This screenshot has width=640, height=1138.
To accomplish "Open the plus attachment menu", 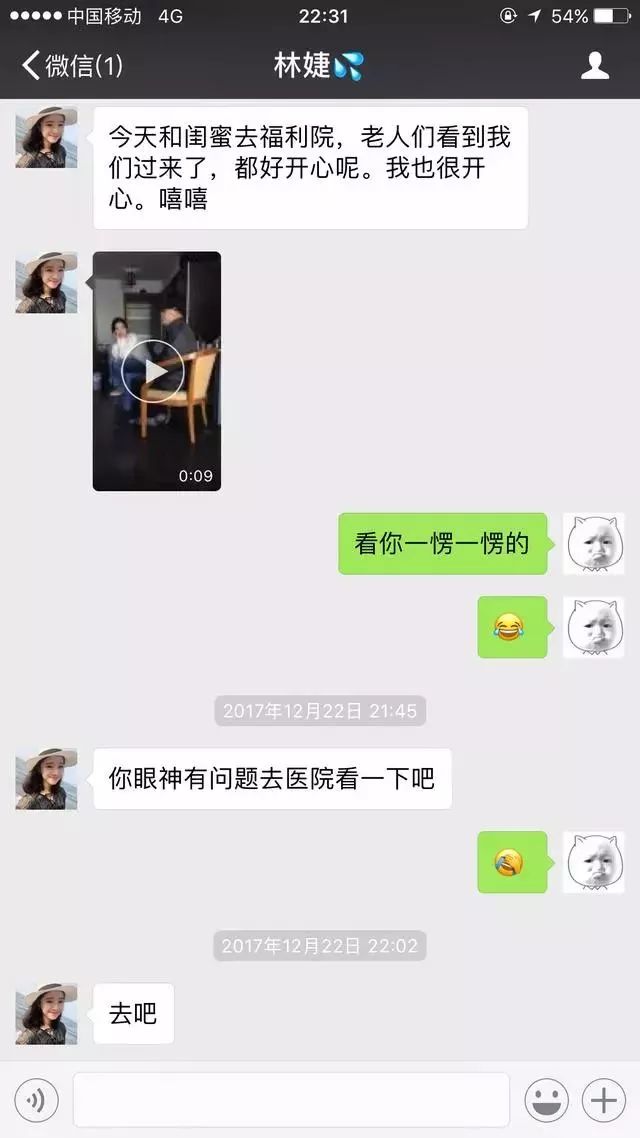I will coord(604,1101).
